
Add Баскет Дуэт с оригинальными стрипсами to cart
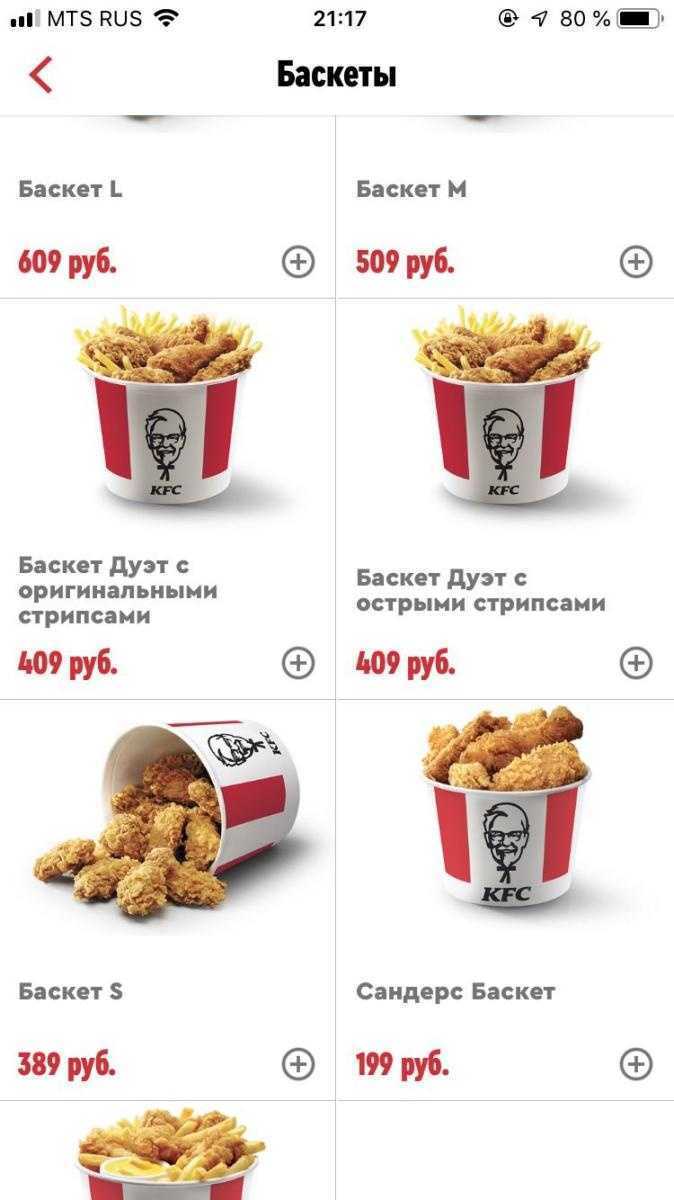298,663
